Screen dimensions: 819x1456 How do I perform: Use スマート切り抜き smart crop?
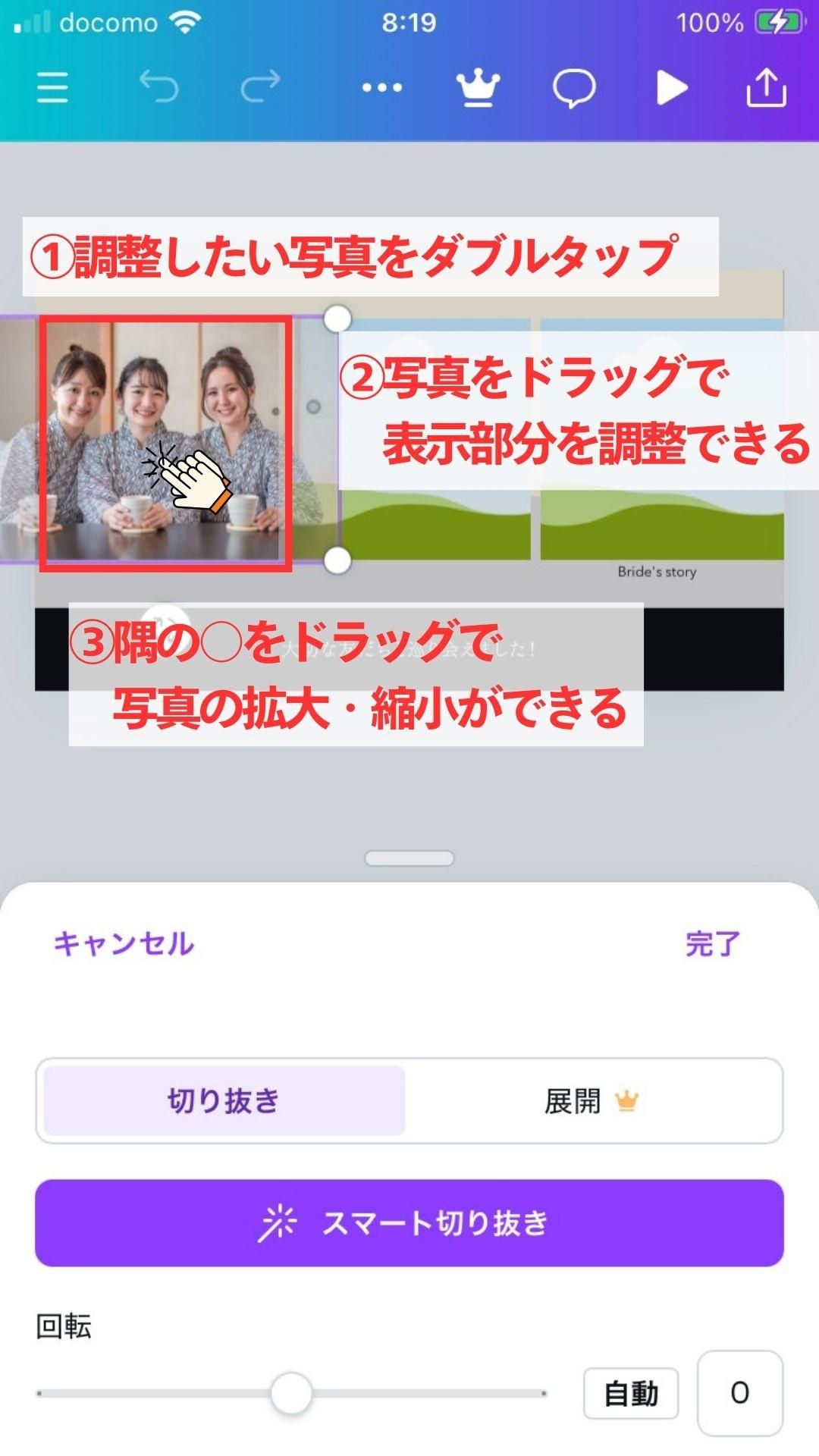pyautogui.click(x=409, y=1222)
